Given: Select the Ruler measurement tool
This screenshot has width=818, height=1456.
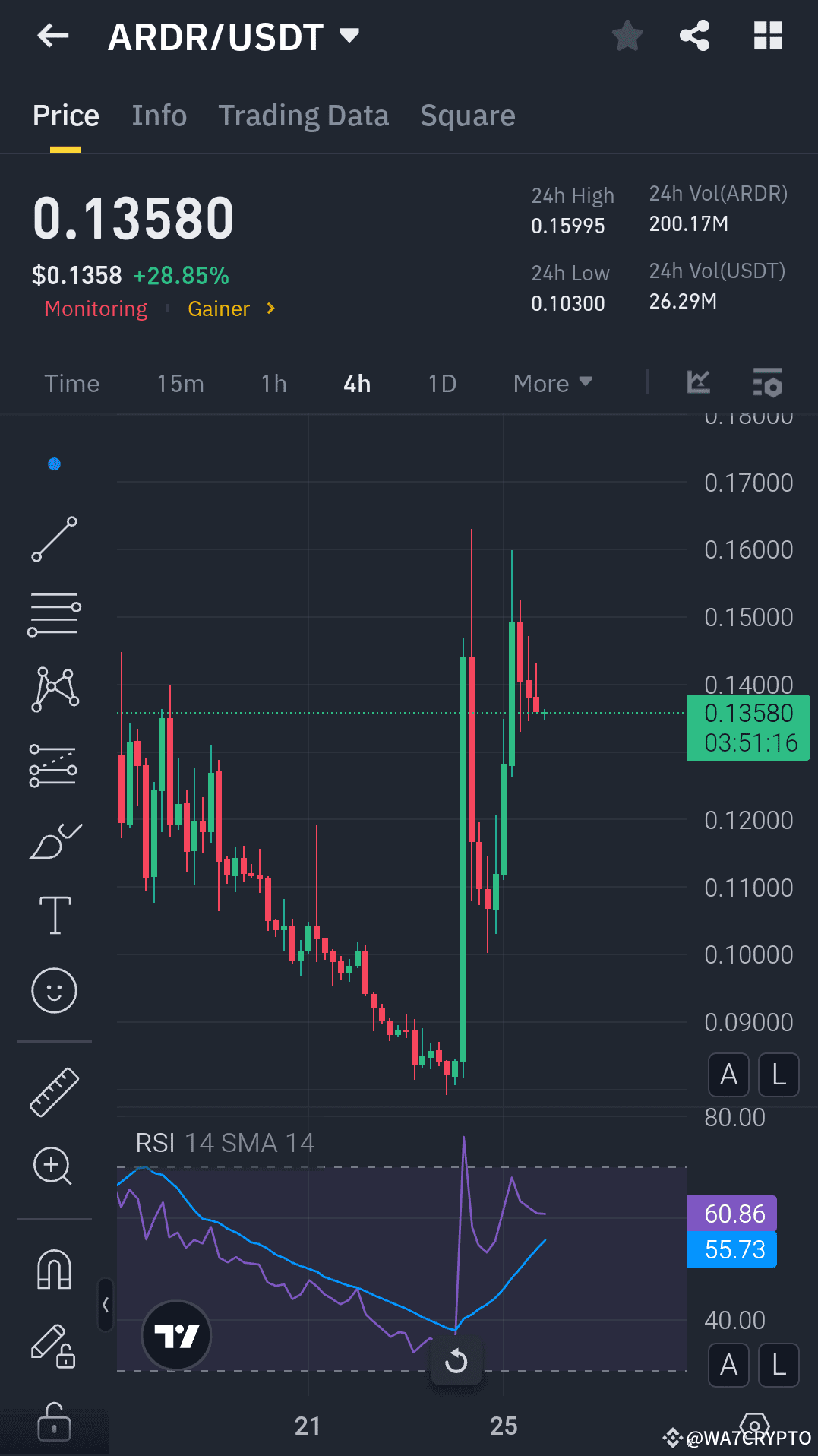Looking at the screenshot, I should point(54,1091).
